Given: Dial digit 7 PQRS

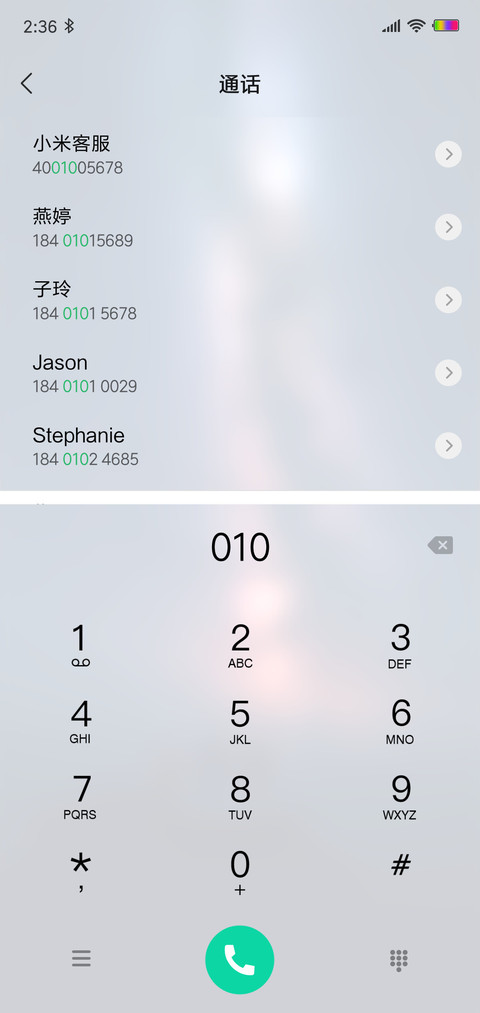Looking at the screenshot, I should 80,797.
